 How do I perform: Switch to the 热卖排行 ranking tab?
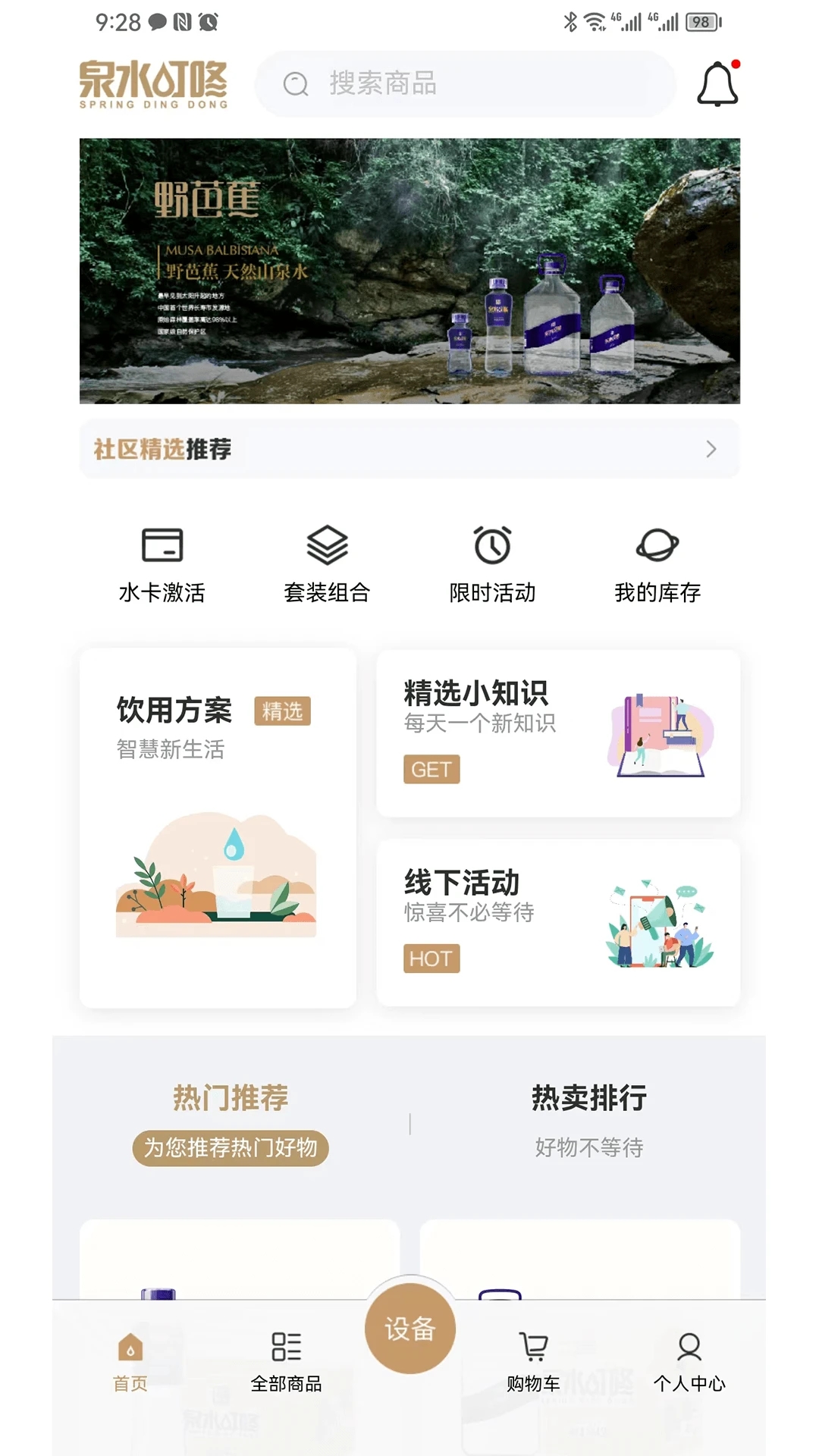point(591,1097)
